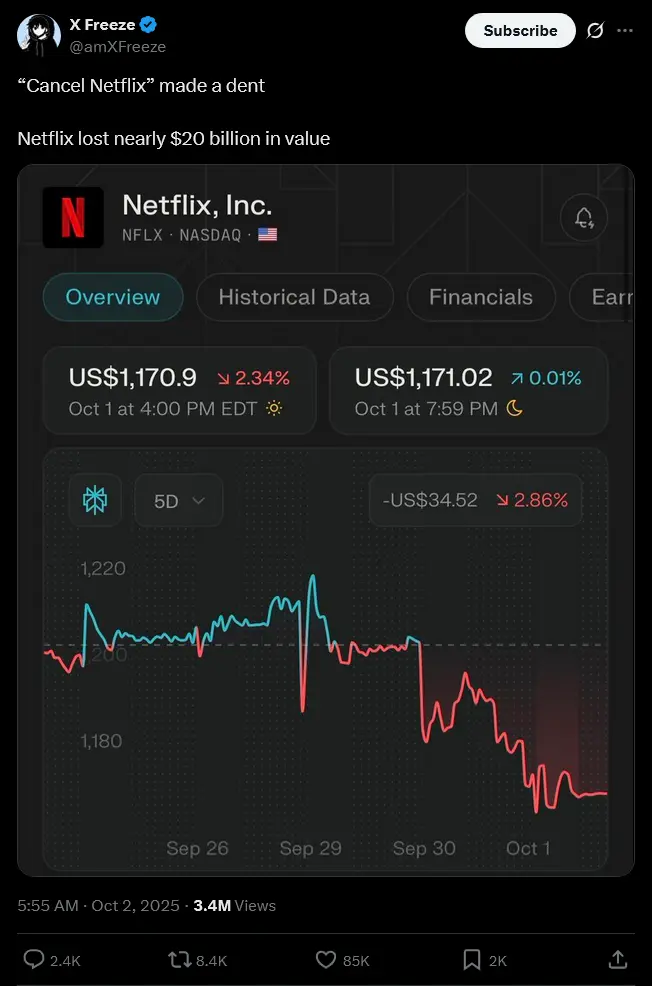Open X Freeze's profile picture
This screenshot has width=652, height=986.
coord(38,35)
